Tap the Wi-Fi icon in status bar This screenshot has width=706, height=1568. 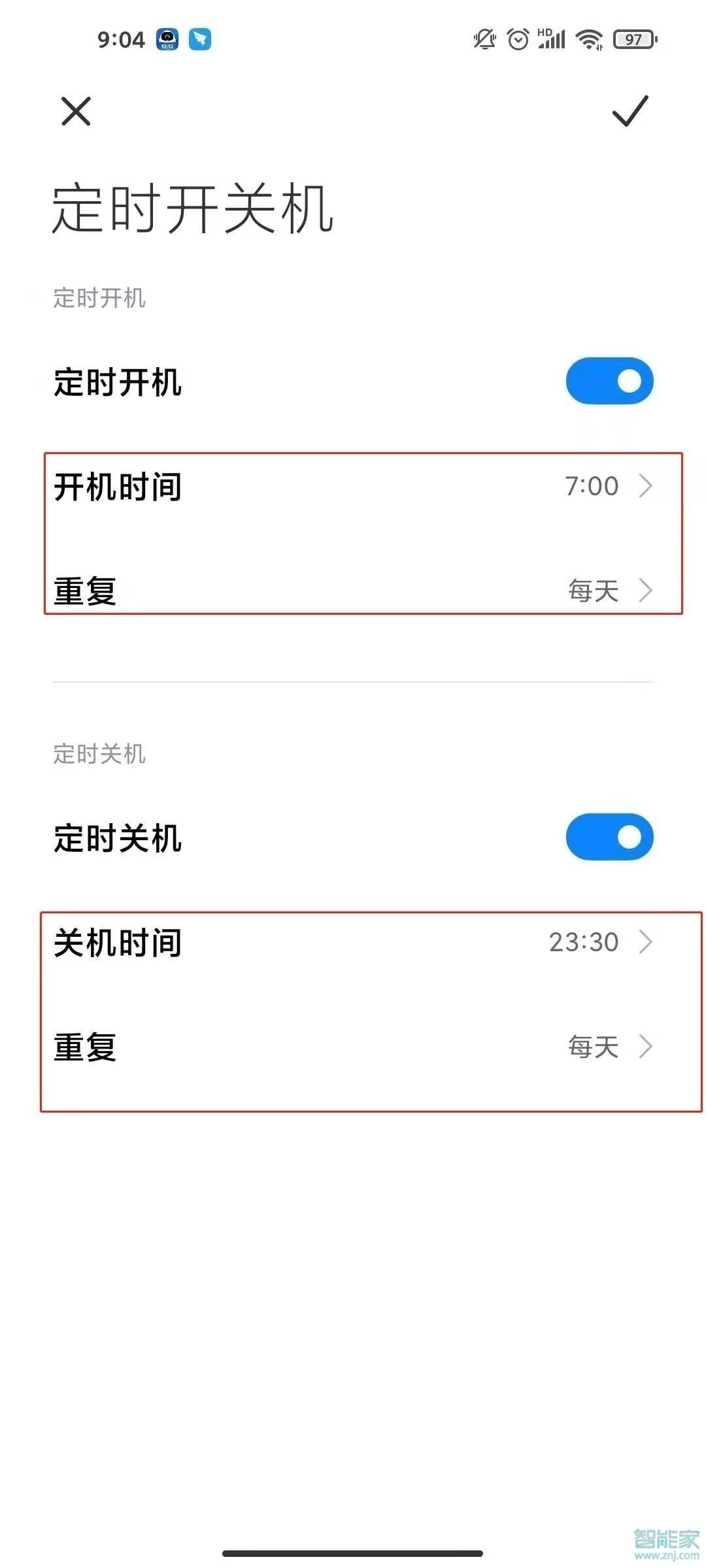[587, 39]
